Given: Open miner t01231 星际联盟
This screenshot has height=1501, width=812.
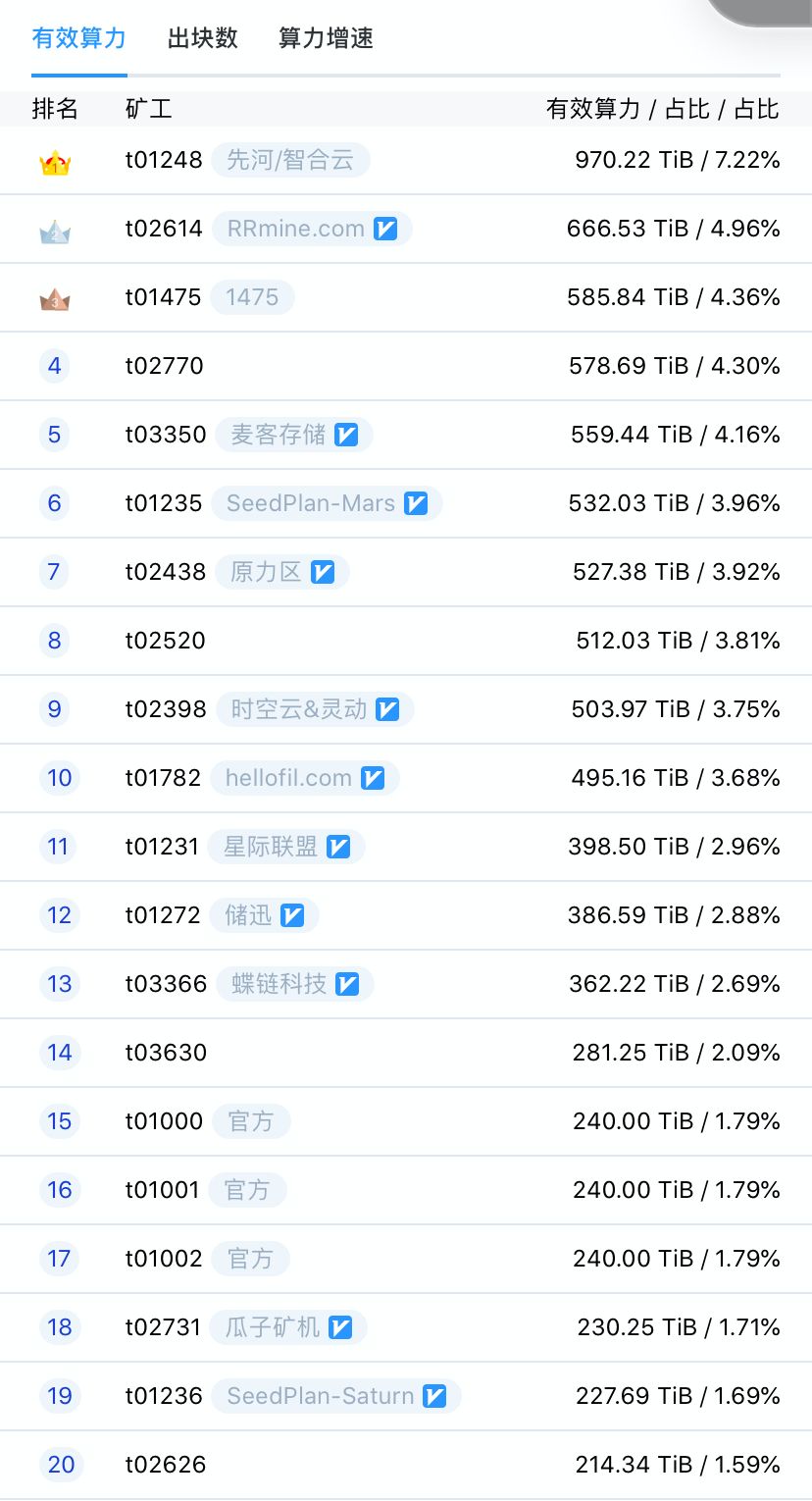Looking at the screenshot, I should click(x=406, y=847).
